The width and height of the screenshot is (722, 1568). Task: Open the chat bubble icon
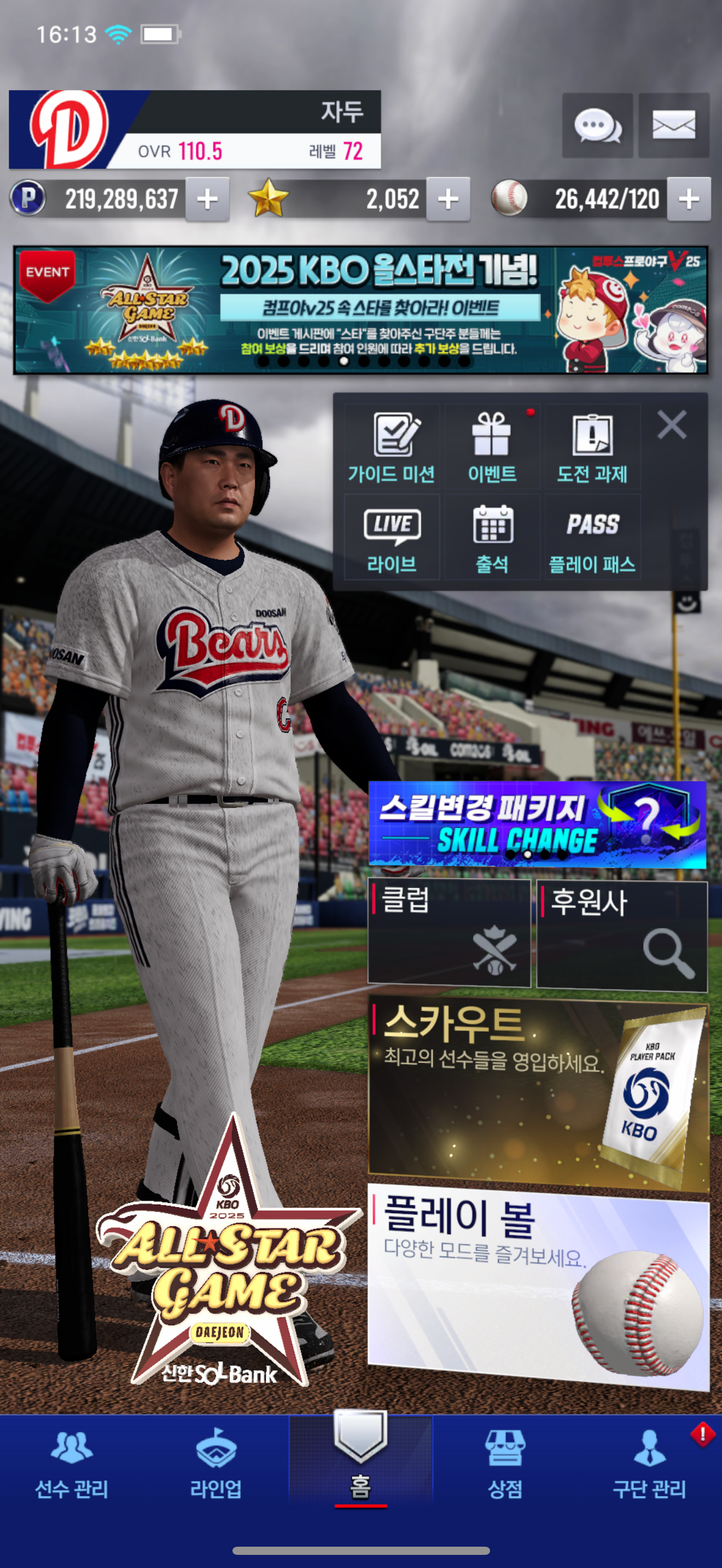point(597,126)
